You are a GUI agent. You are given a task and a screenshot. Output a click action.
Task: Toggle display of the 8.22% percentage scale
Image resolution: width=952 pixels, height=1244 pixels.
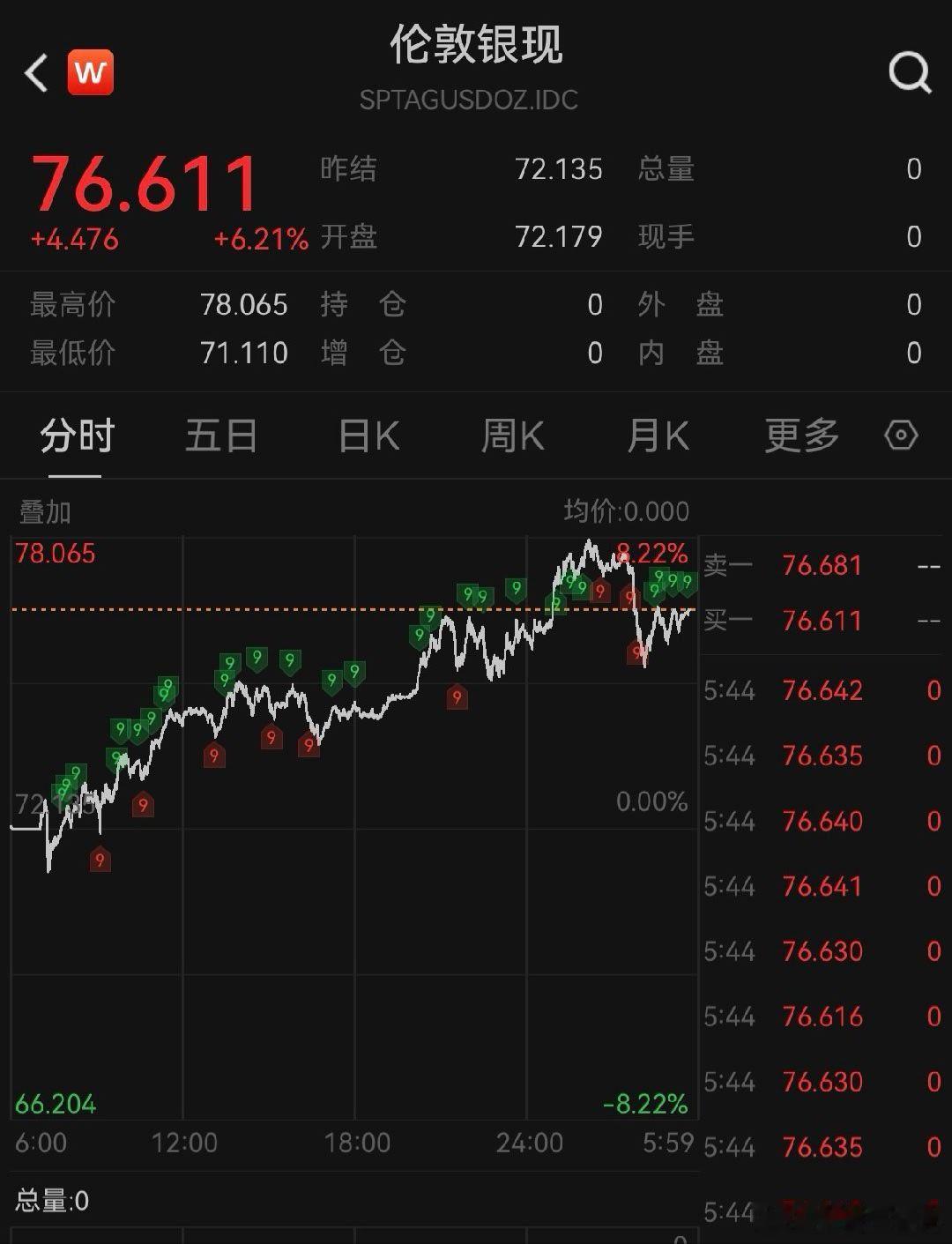653,553
